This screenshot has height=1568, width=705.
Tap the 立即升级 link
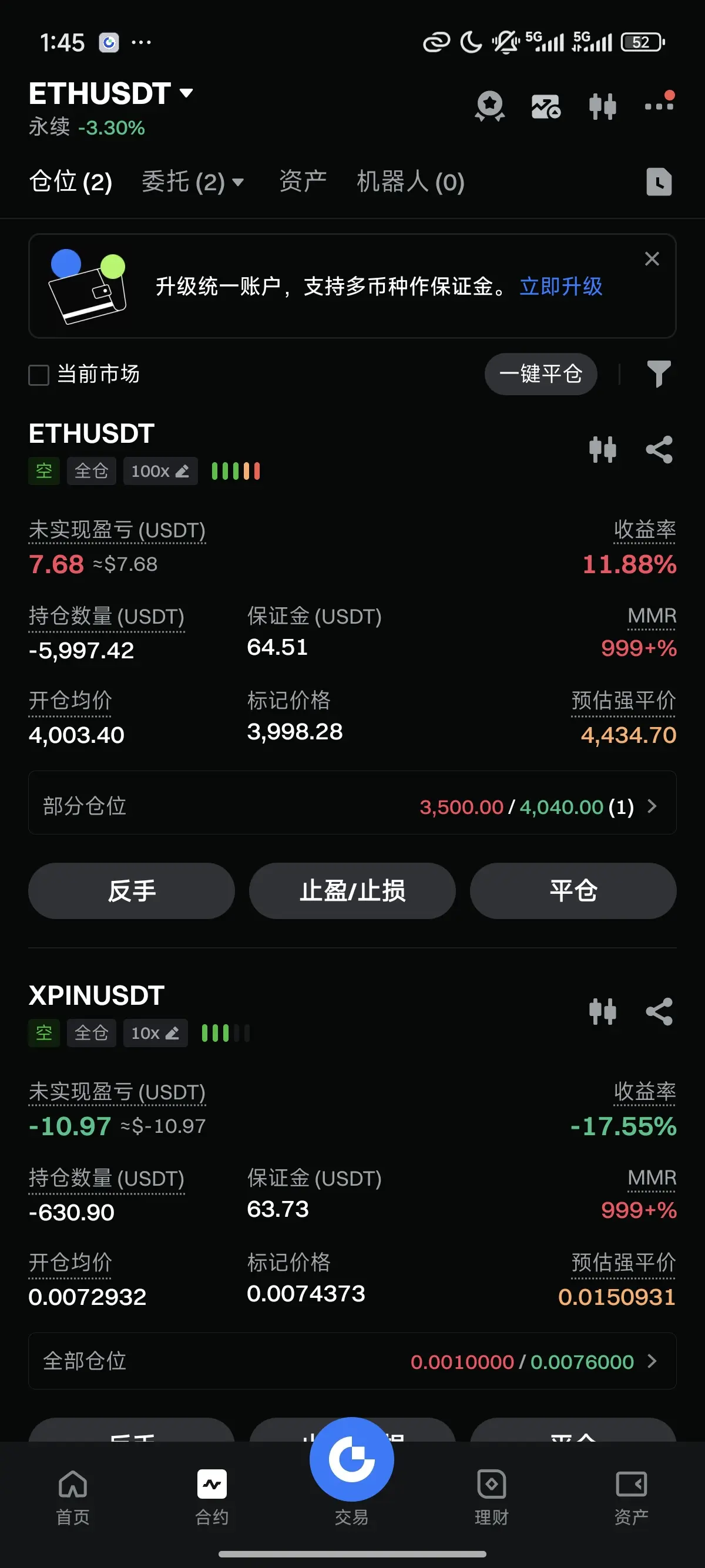(x=560, y=286)
